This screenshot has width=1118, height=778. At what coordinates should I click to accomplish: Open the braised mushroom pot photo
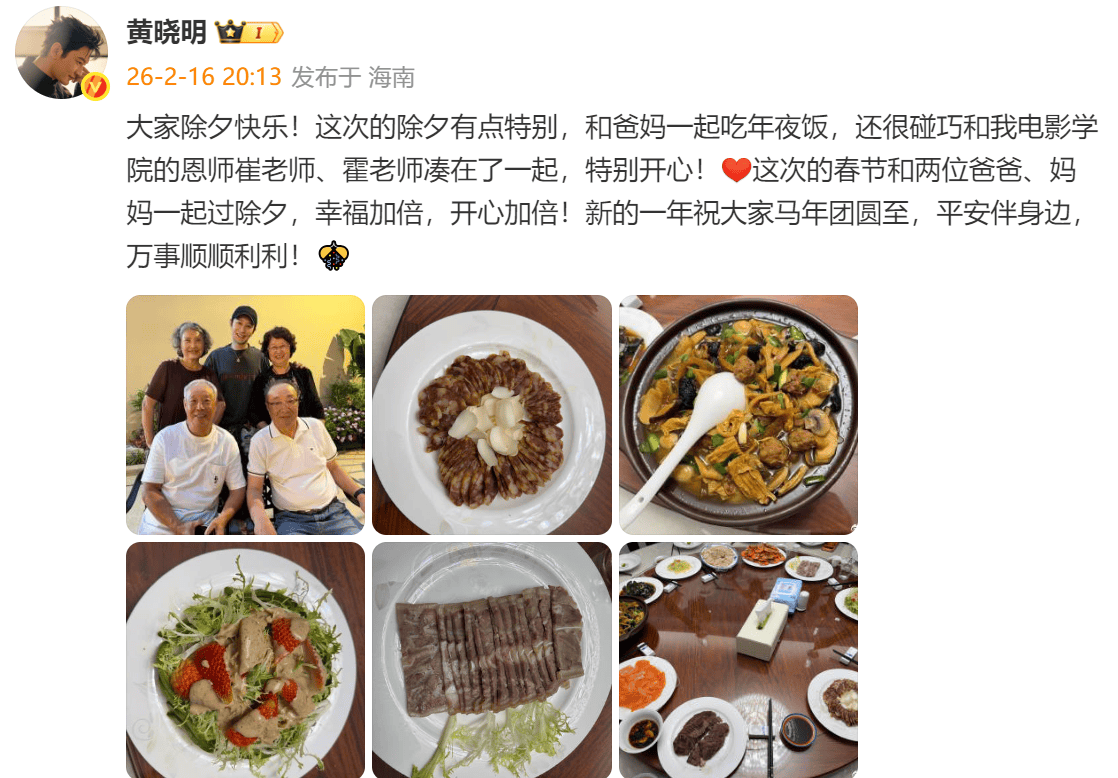[738, 414]
